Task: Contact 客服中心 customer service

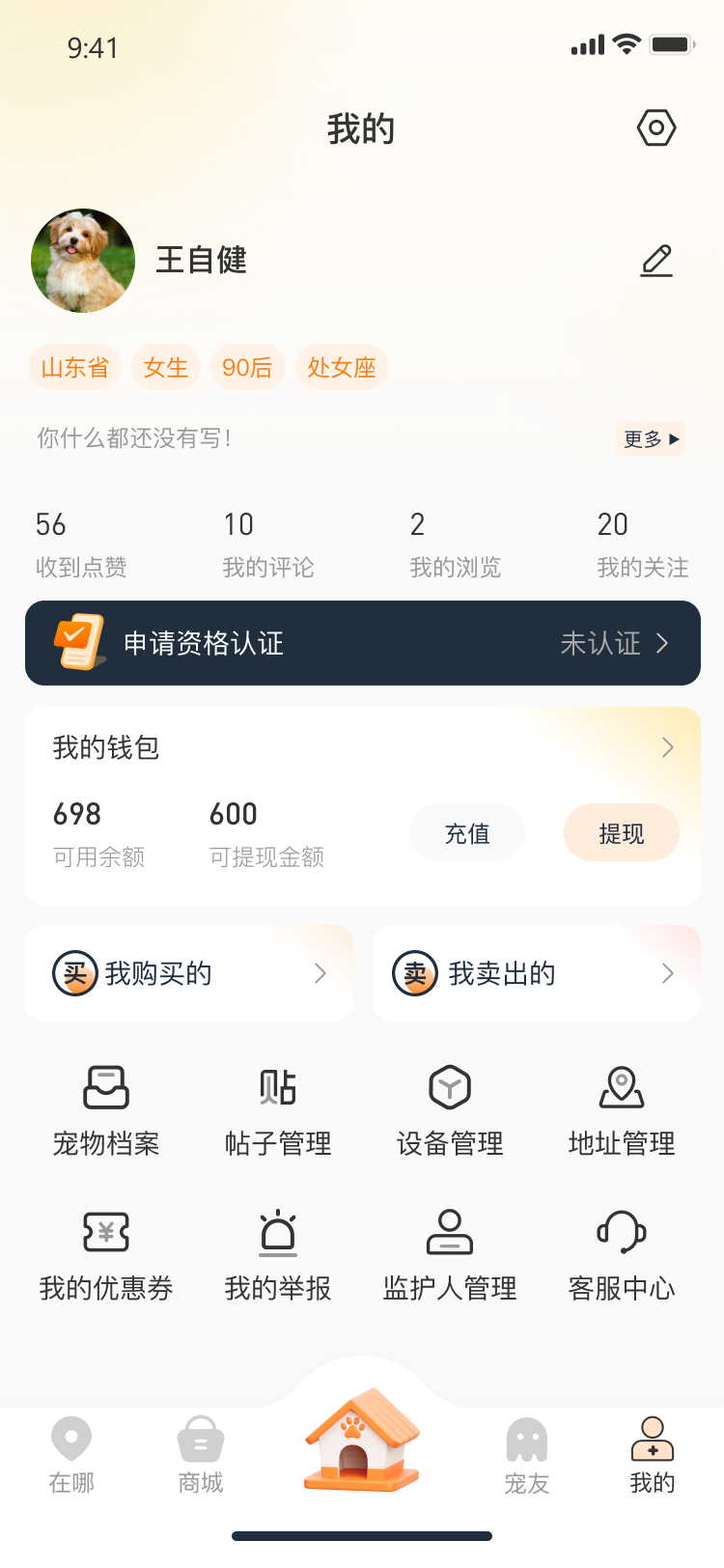Action: [622, 1250]
